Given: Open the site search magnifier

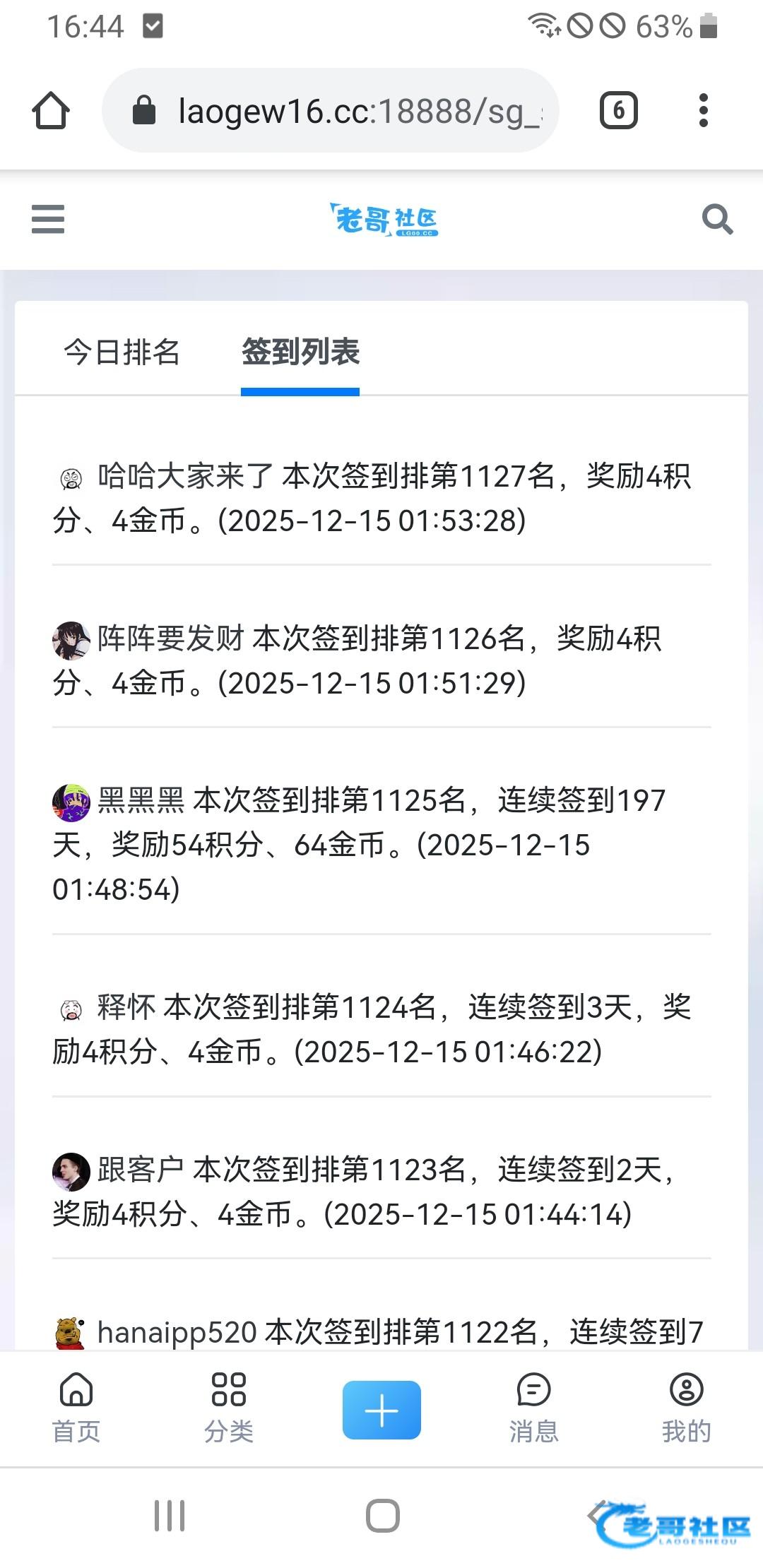Looking at the screenshot, I should click(x=716, y=219).
